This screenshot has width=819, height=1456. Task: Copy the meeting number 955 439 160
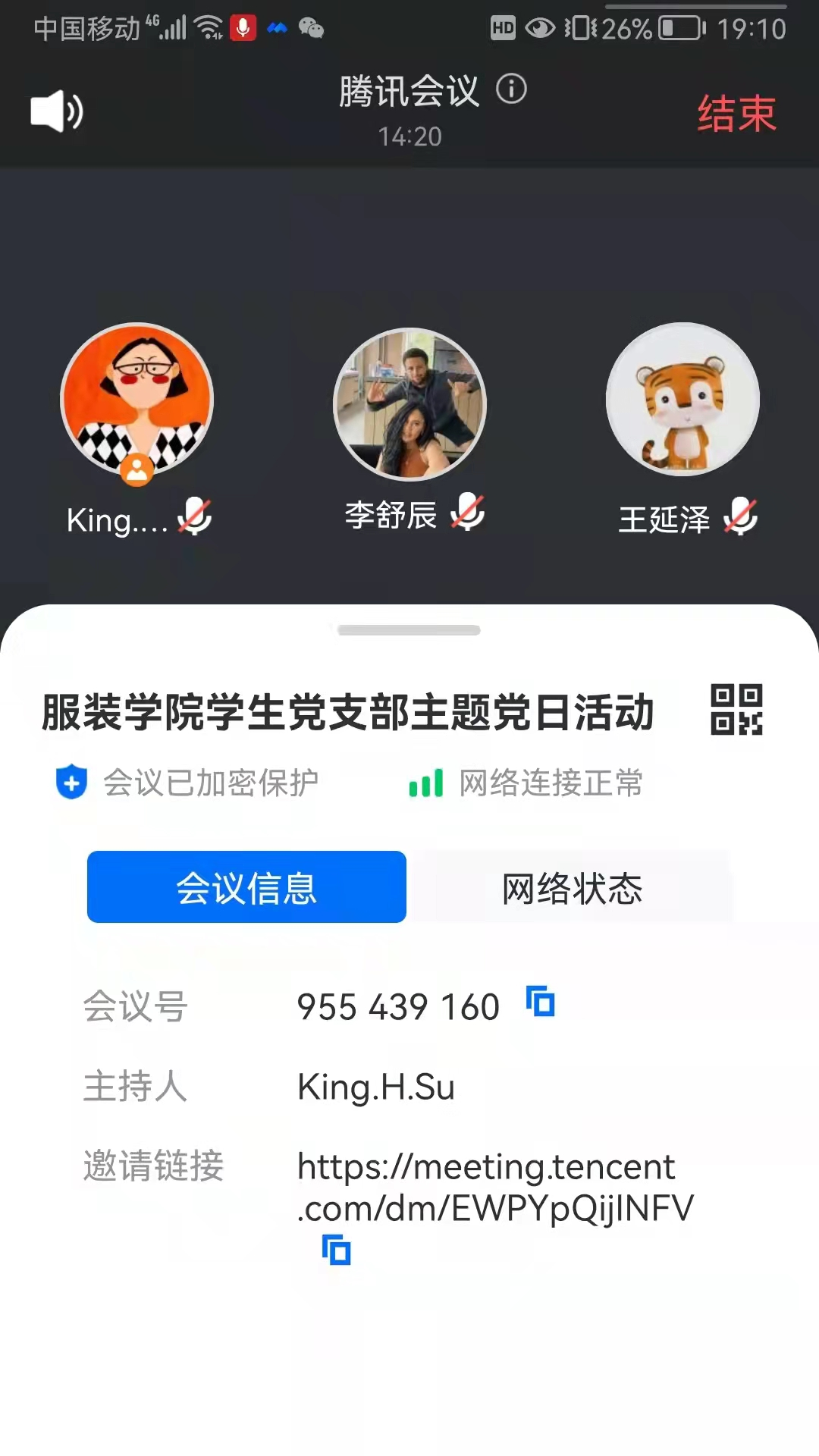(541, 1002)
